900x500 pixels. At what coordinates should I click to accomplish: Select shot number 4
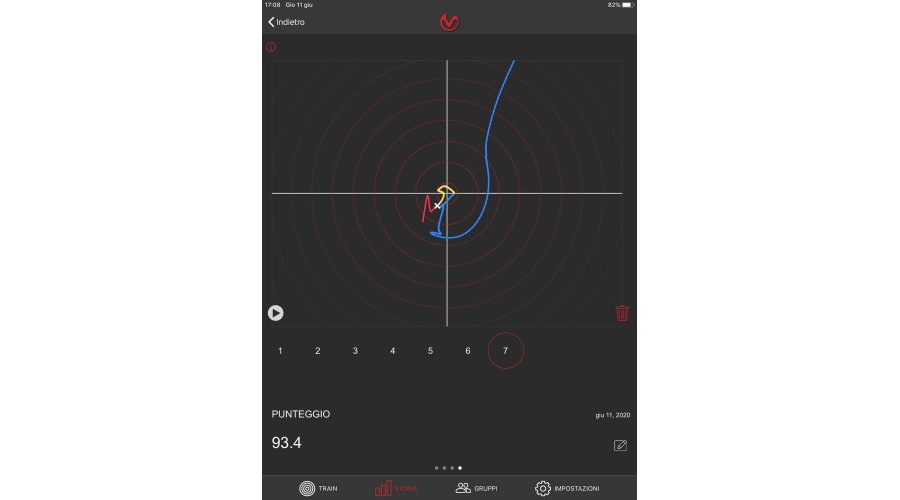point(392,351)
